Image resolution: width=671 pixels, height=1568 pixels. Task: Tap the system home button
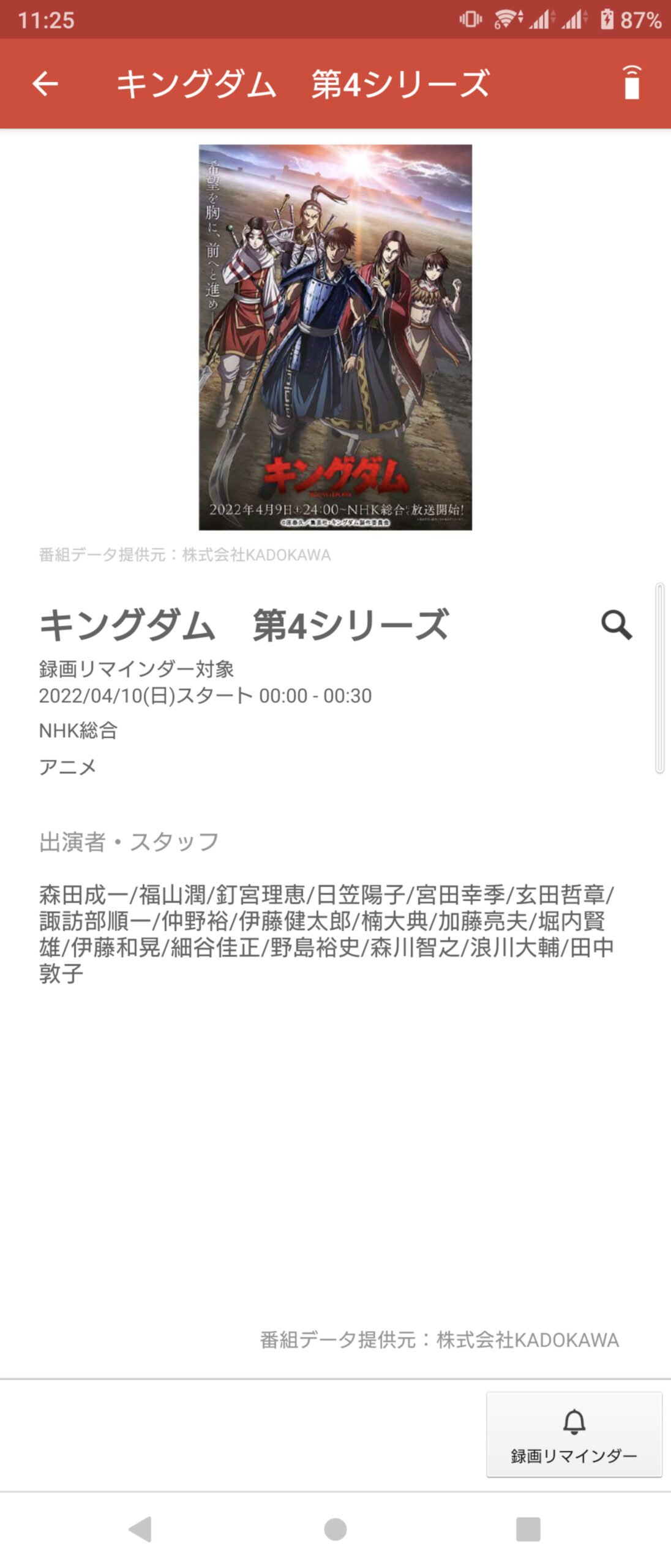pyautogui.click(x=335, y=1529)
